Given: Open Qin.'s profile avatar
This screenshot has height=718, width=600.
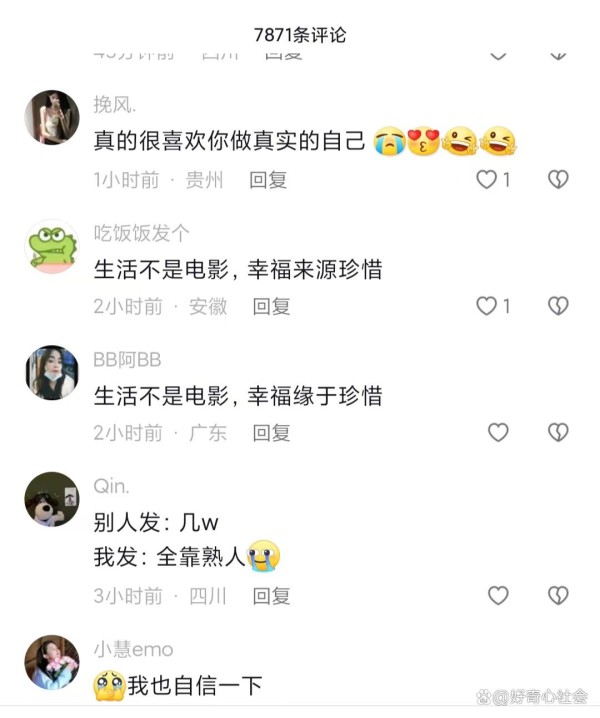Looking at the screenshot, I should point(51,499).
